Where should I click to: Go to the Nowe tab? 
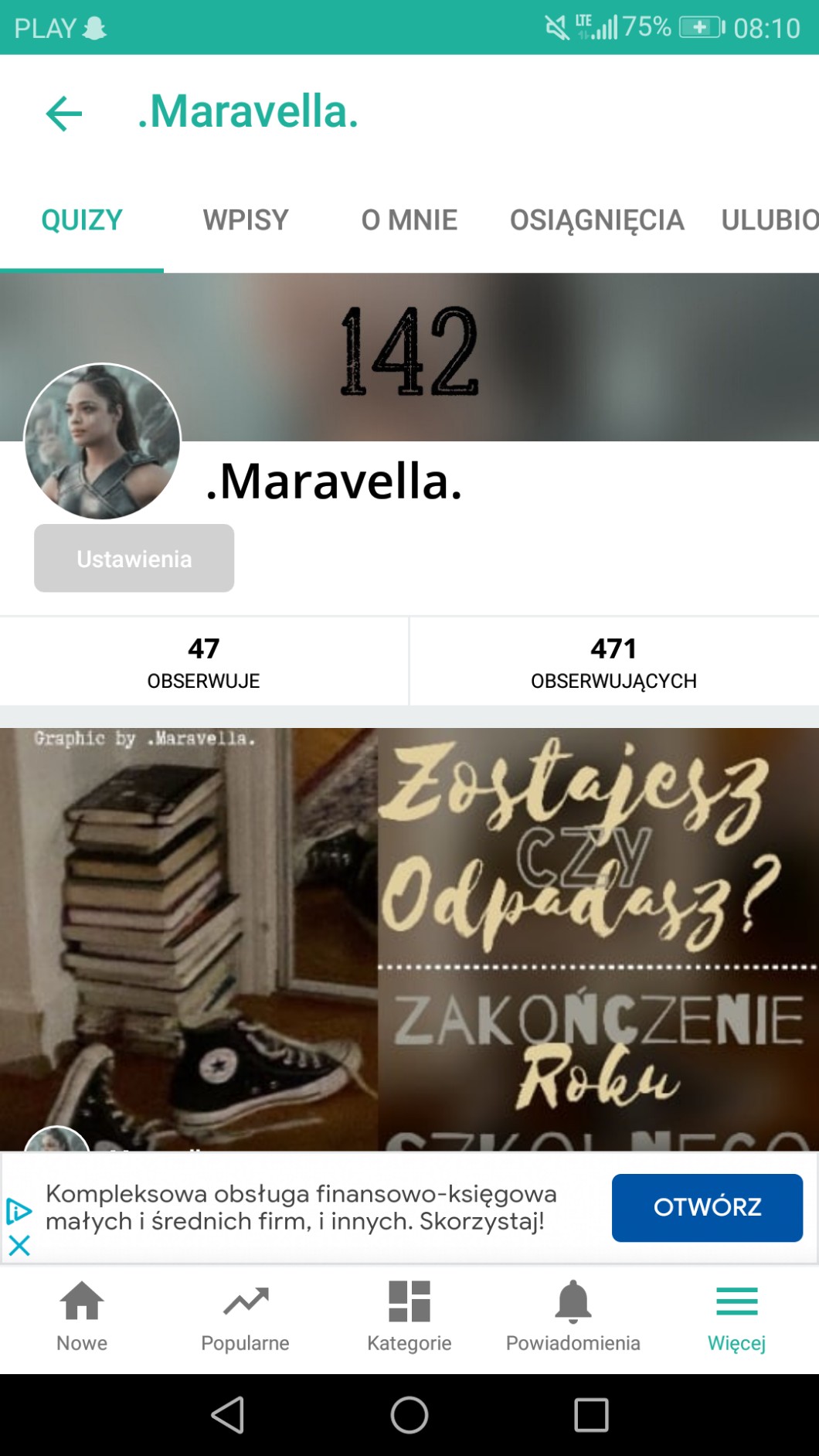tap(82, 1316)
